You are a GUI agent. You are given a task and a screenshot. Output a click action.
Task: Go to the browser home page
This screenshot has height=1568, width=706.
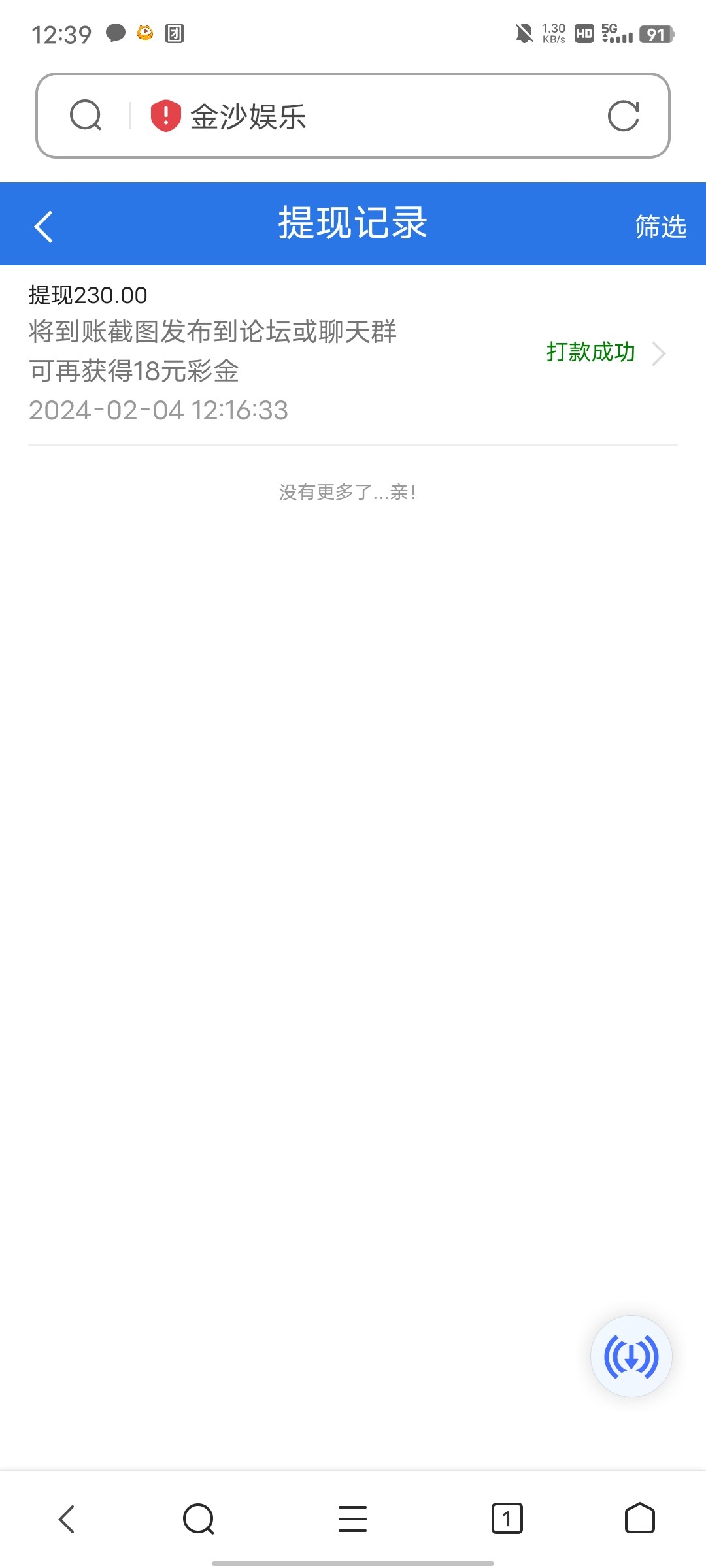click(639, 1518)
